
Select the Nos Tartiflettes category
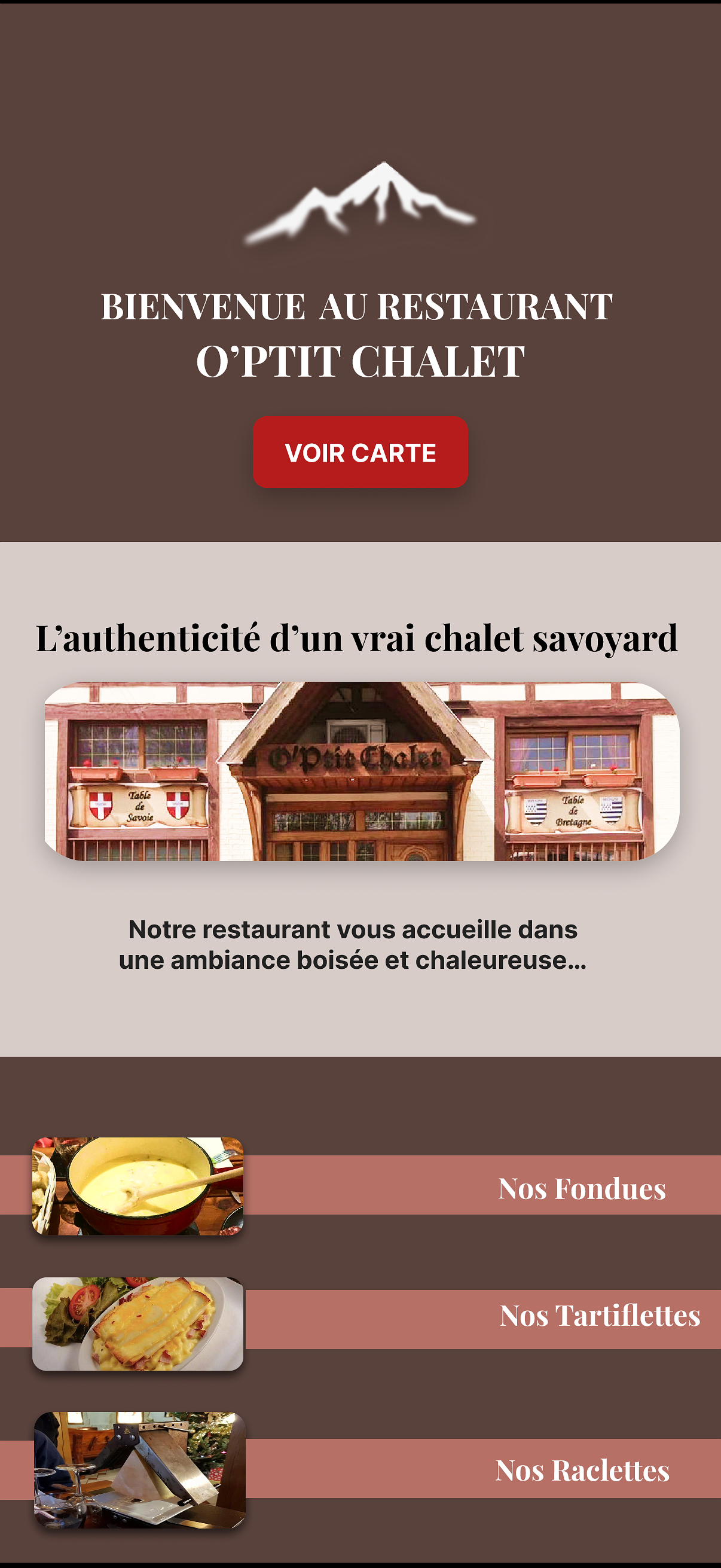click(x=599, y=1316)
